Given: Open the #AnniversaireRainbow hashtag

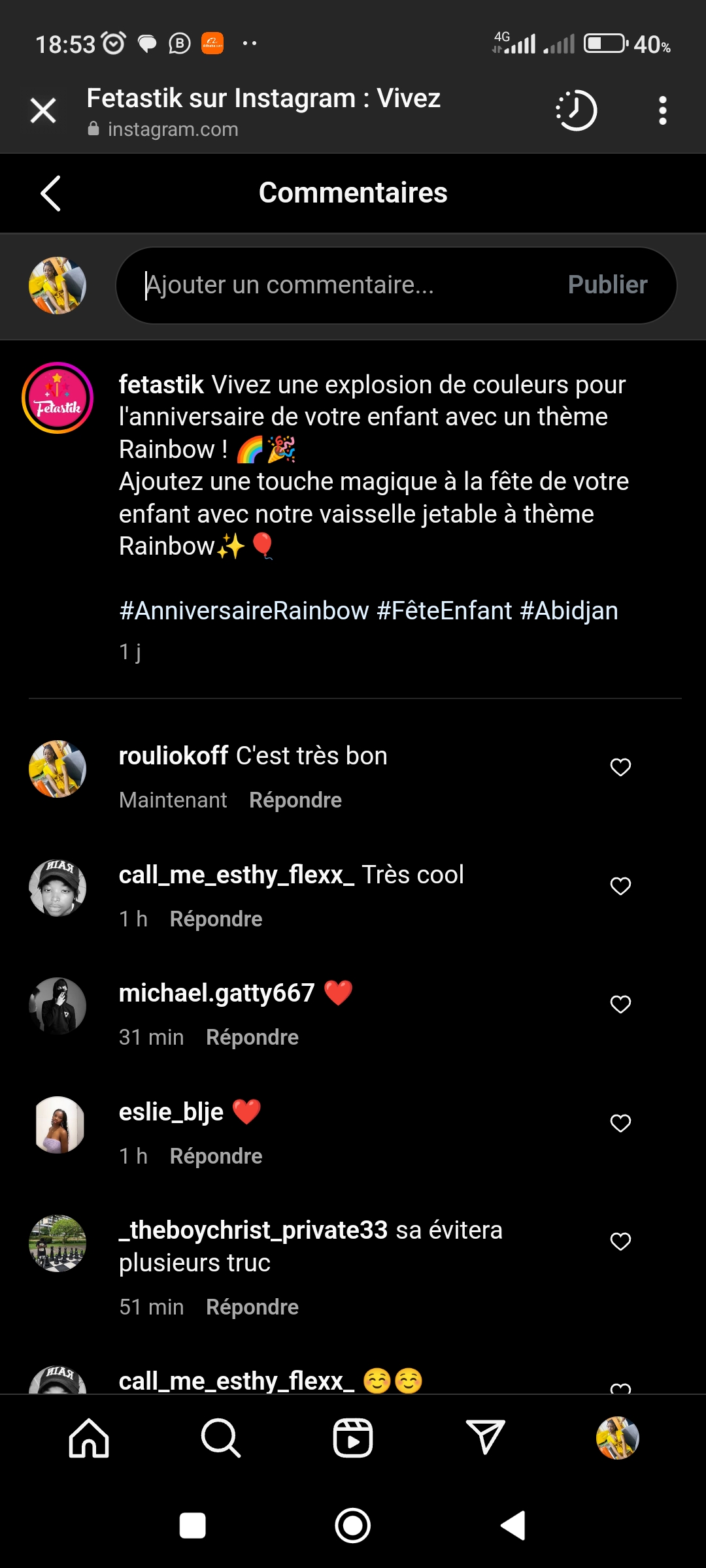Looking at the screenshot, I should (244, 611).
